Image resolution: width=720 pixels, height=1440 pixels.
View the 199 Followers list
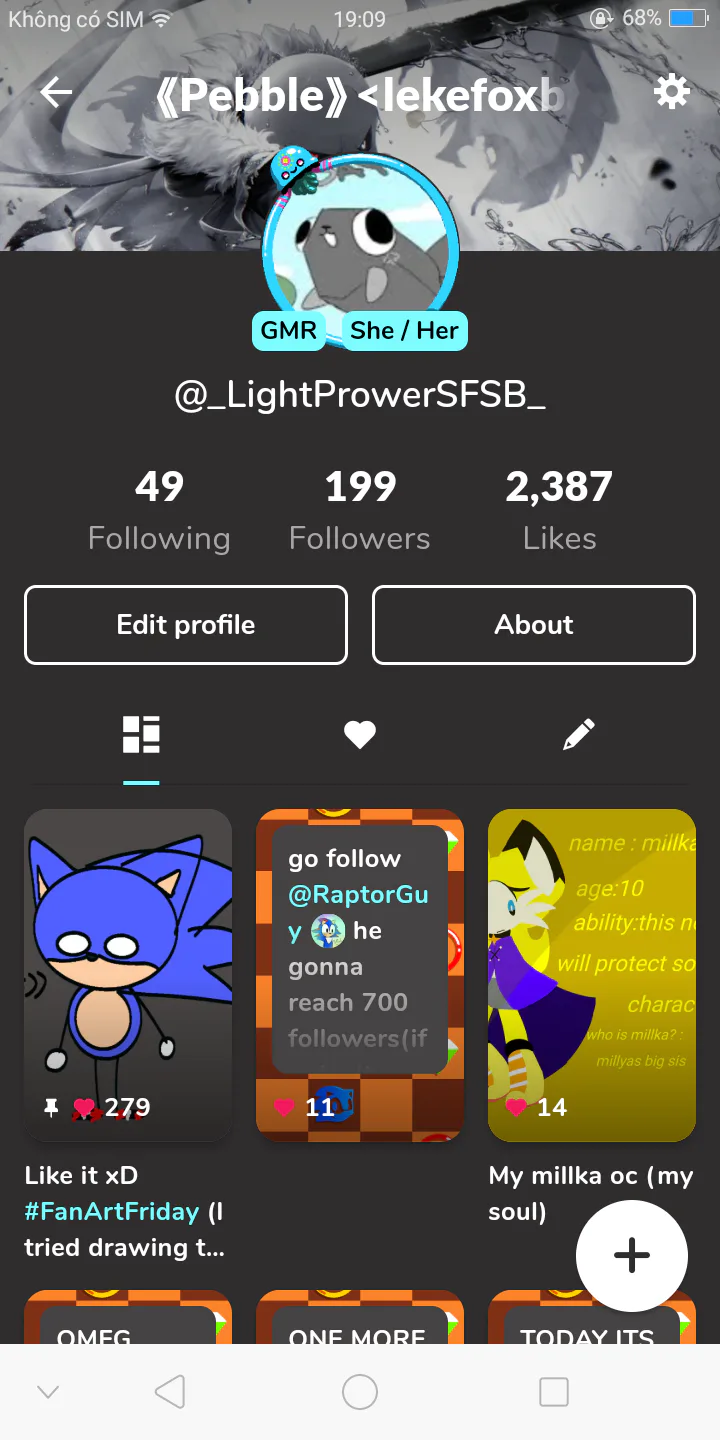point(360,511)
